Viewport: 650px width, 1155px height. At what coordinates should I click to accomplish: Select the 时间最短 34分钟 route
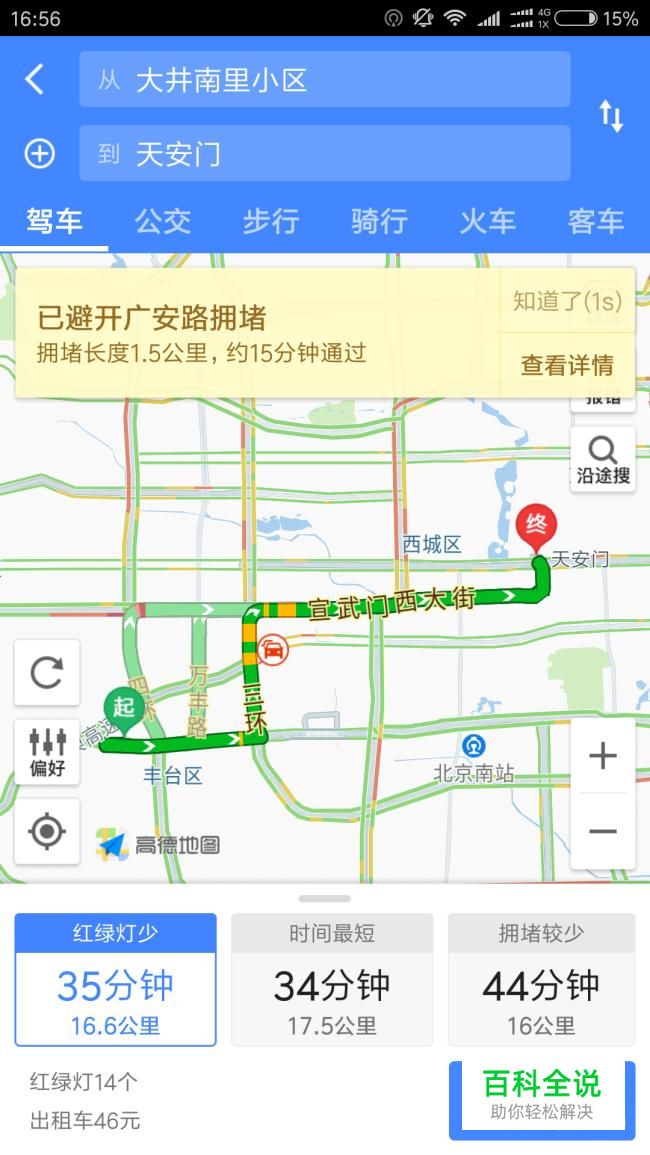point(332,980)
